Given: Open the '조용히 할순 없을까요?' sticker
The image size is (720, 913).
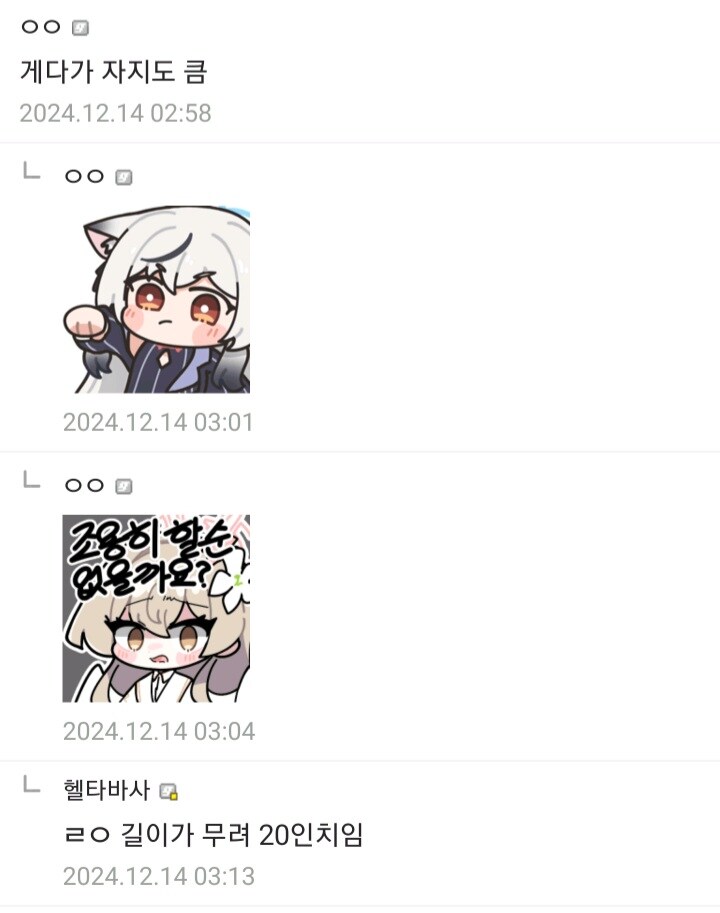Looking at the screenshot, I should 156,608.
